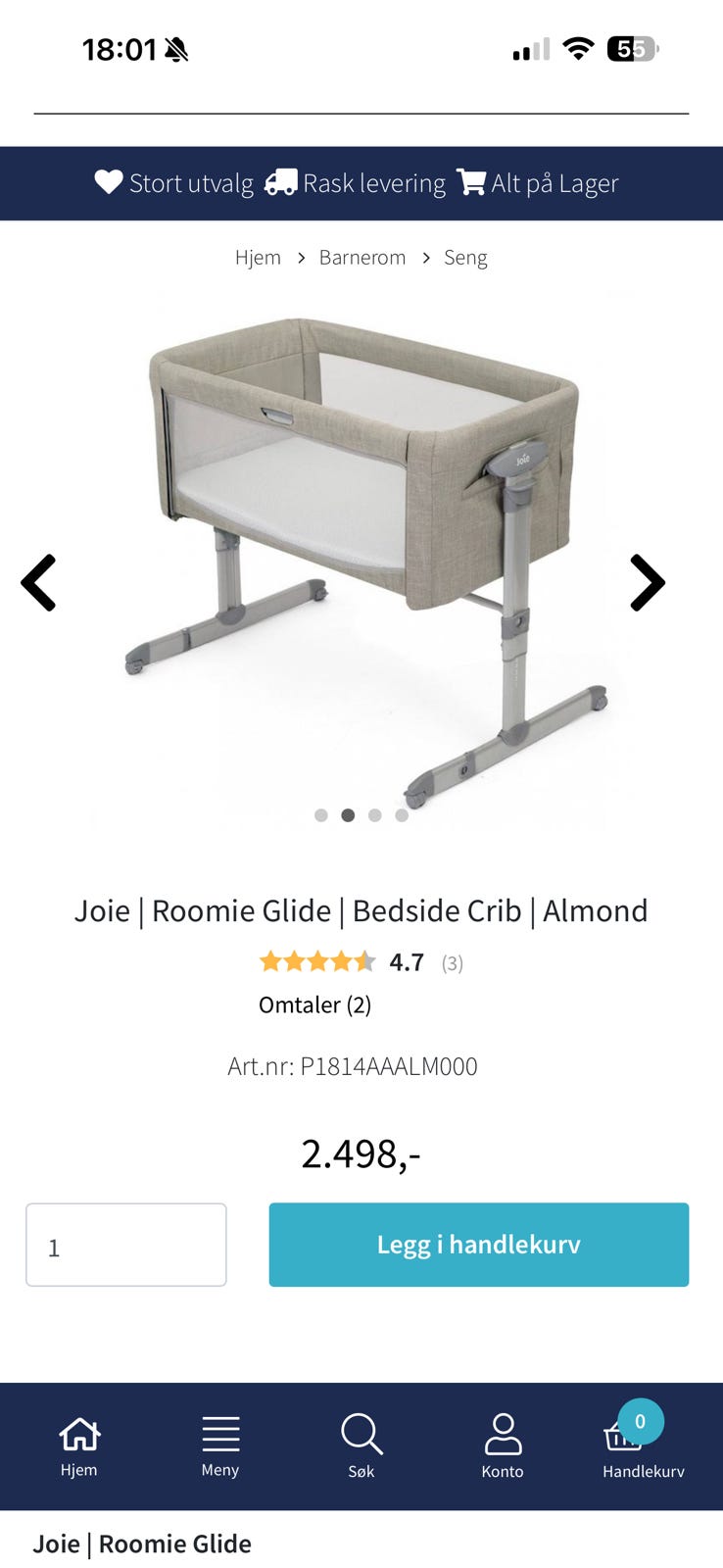Go to Hjem in the breadcrumb
723x1568 pixels.
(258, 258)
